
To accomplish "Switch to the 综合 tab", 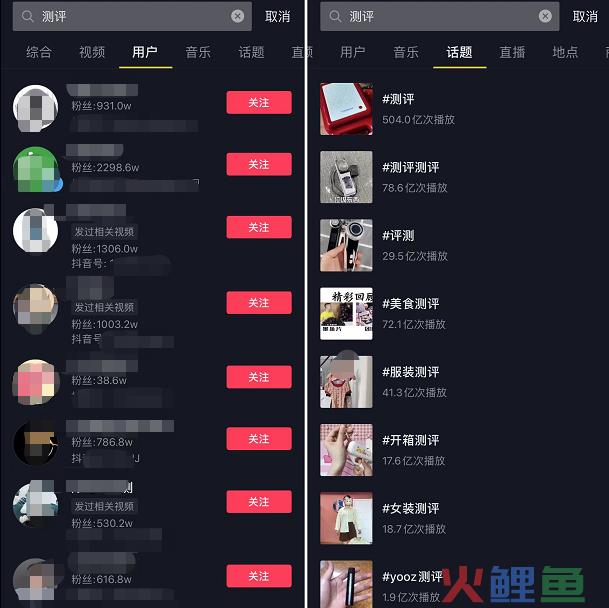I will pyautogui.click(x=39, y=52).
